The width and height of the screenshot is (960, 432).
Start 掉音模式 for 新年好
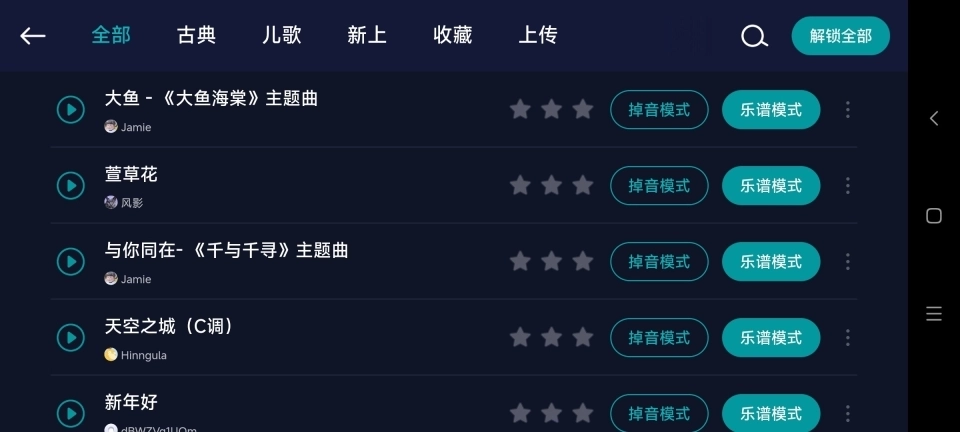(659, 413)
